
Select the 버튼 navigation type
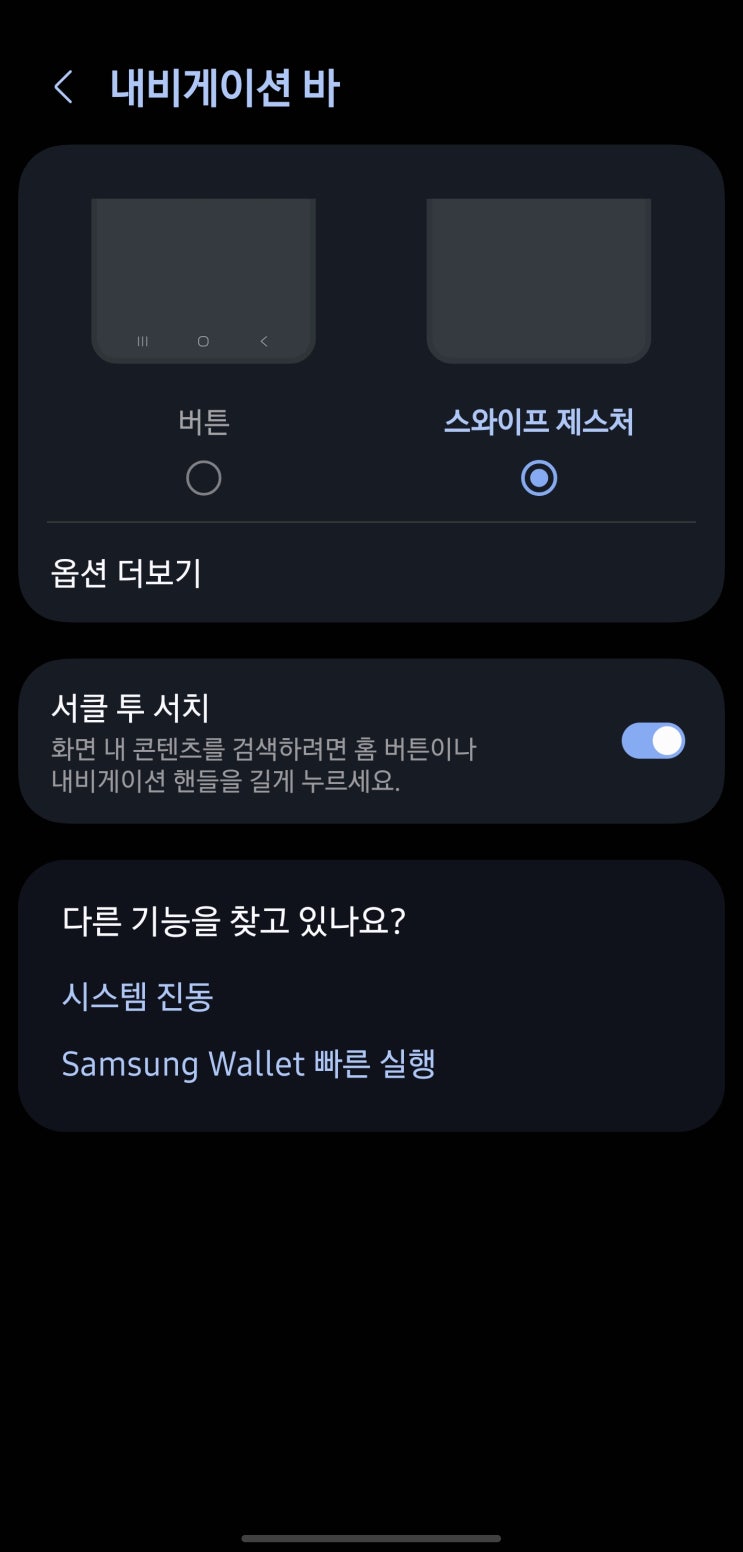point(203,478)
